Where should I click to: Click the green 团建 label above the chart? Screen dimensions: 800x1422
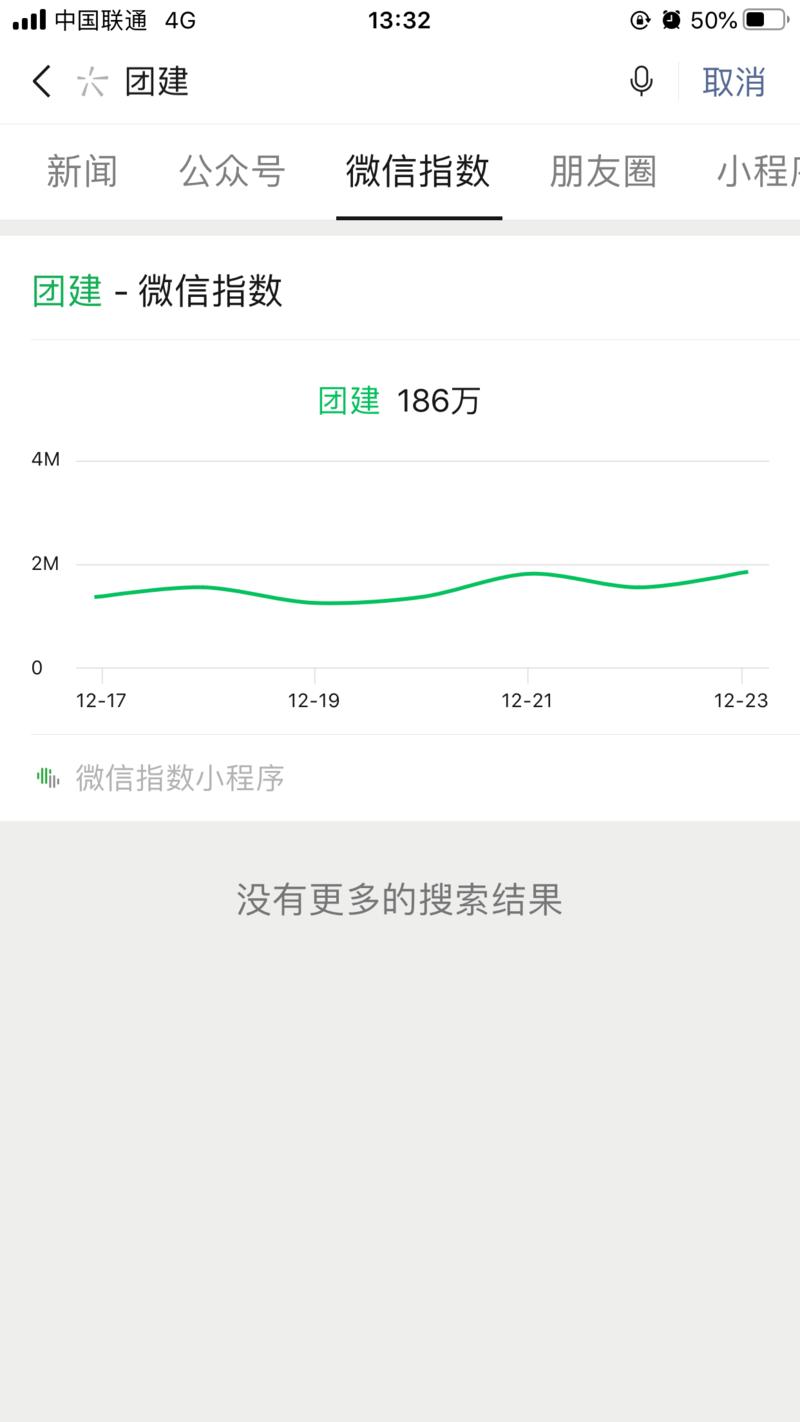pyautogui.click(x=349, y=400)
